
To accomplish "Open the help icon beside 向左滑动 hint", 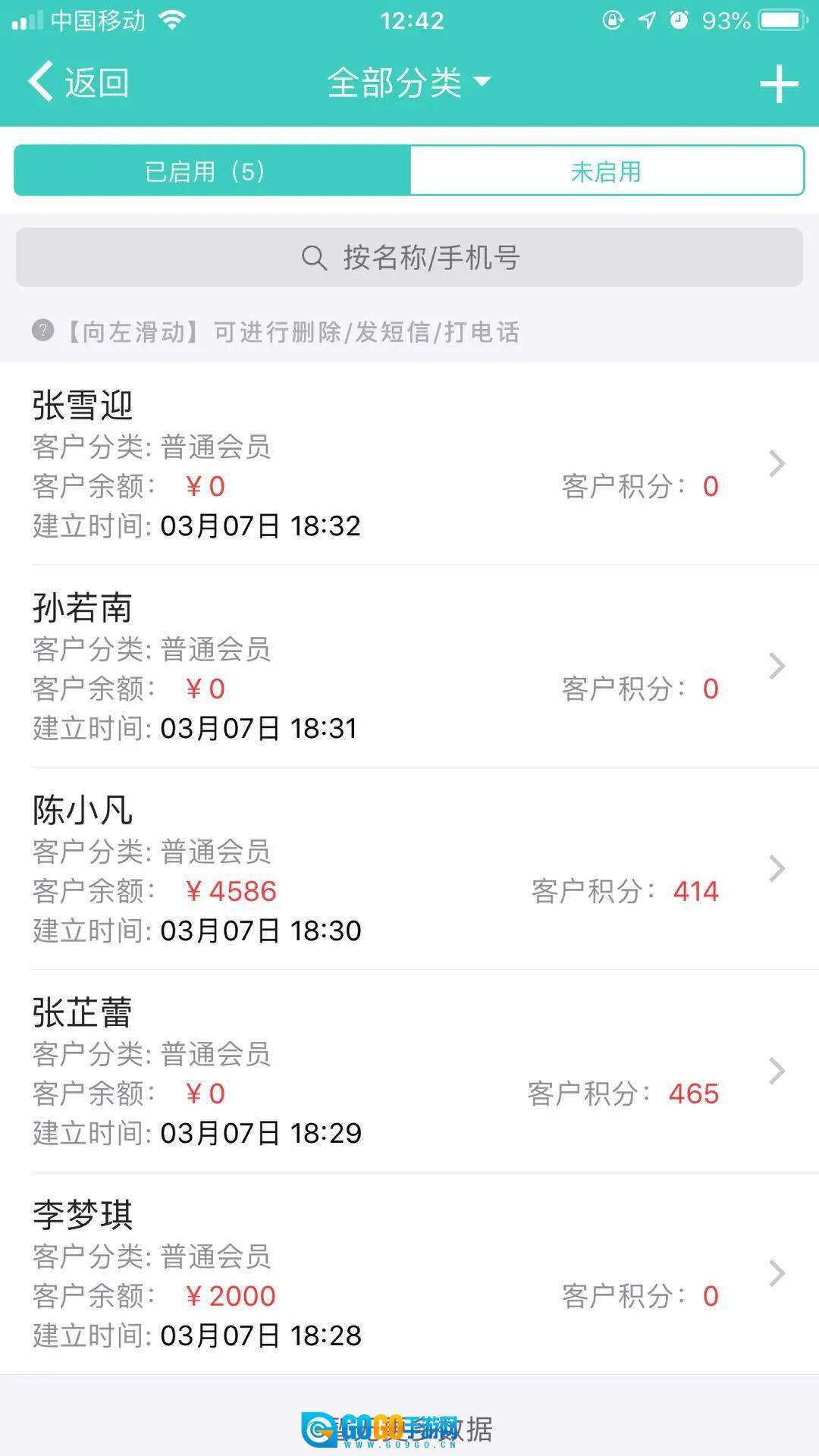I will point(42,331).
